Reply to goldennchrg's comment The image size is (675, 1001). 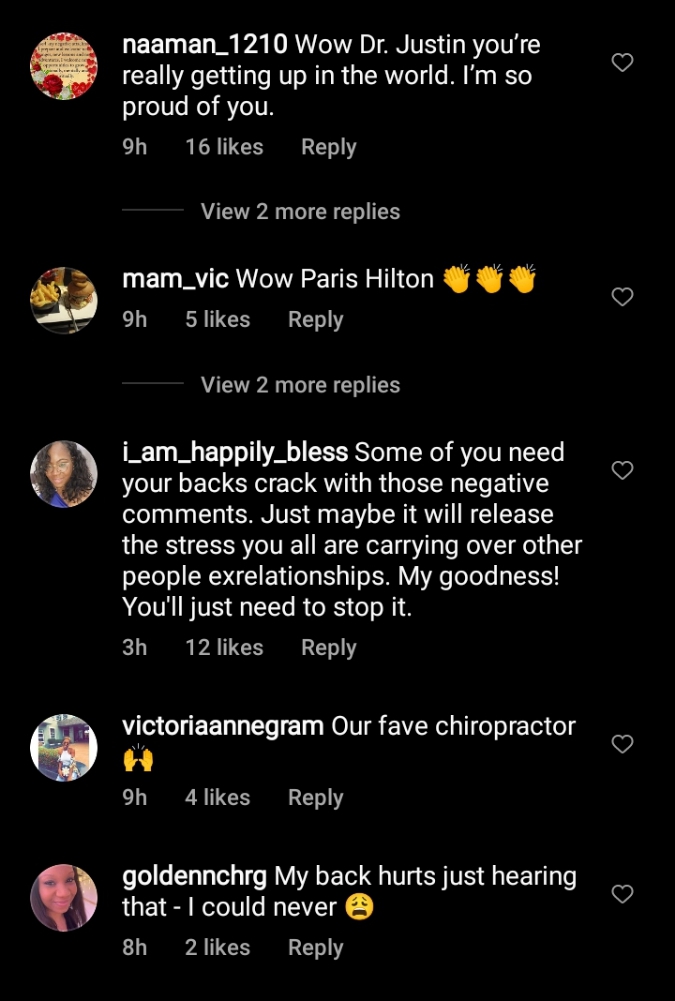pyautogui.click(x=315, y=948)
